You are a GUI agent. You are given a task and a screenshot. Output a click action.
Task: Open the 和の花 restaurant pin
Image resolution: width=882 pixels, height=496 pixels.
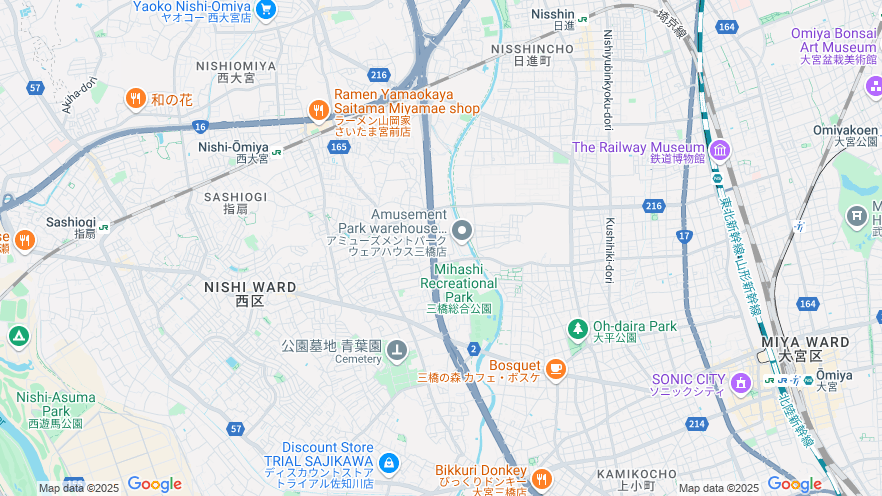[x=136, y=98]
